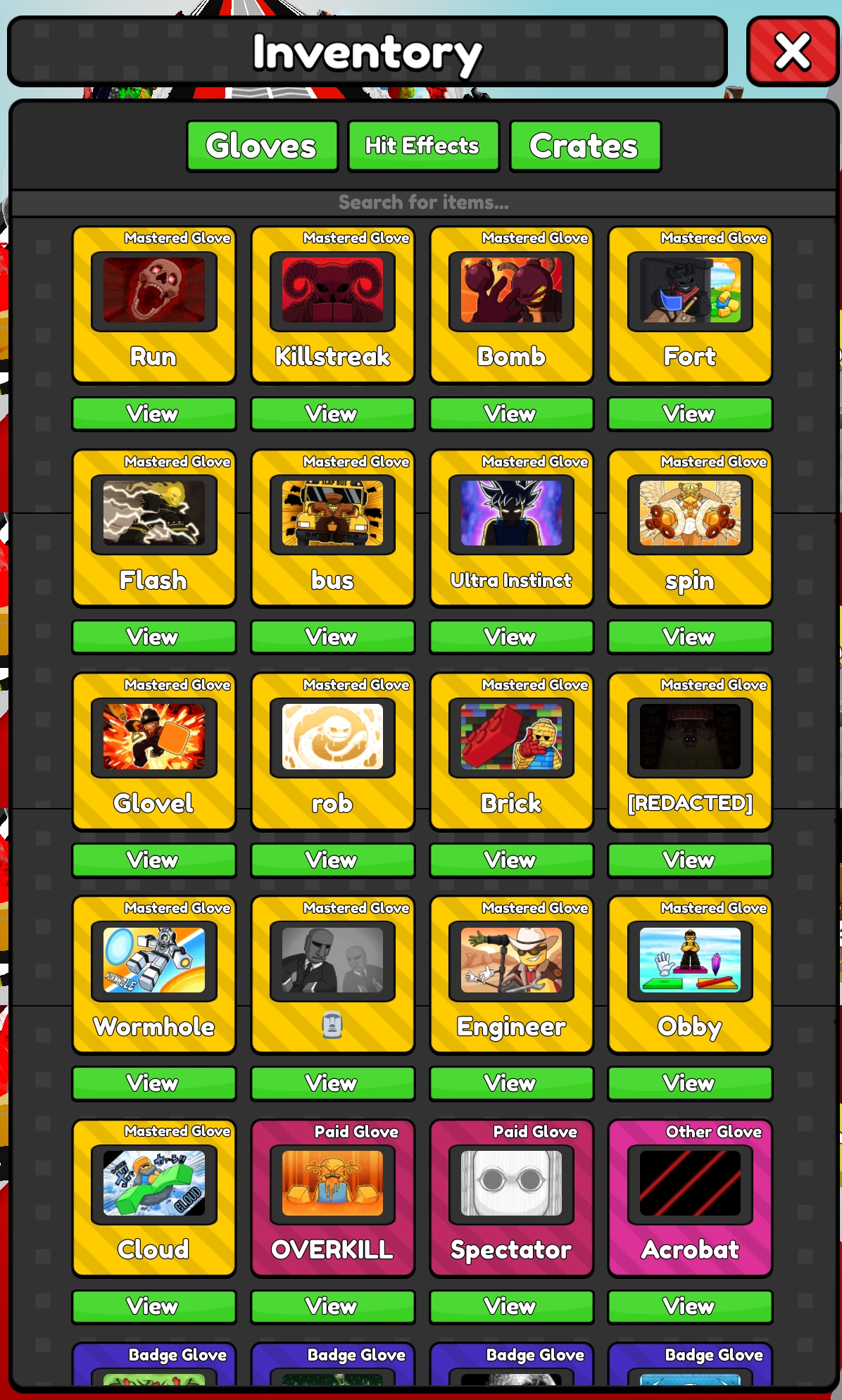
Task: Select the moai emoji glove thumbnail
Action: 332,961
